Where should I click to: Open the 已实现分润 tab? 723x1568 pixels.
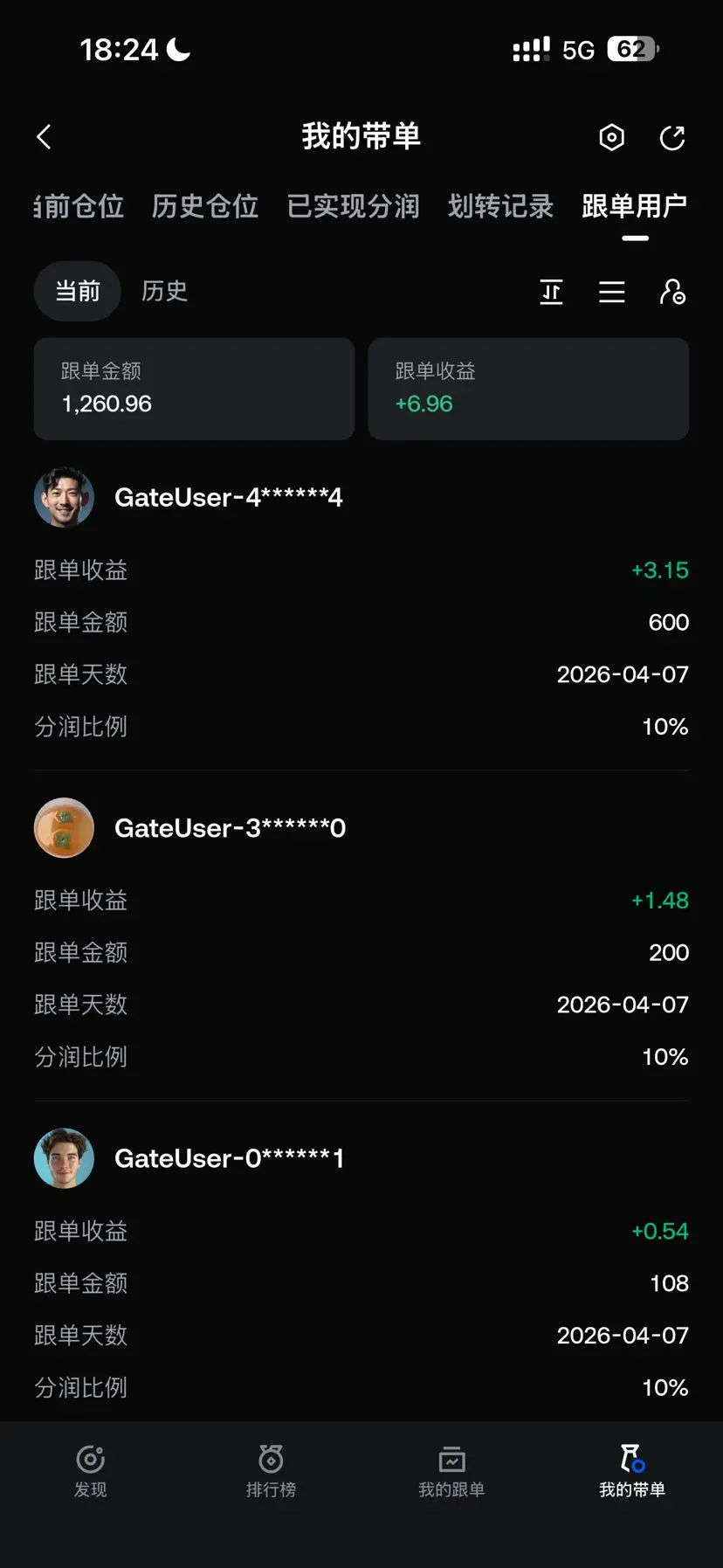pos(353,206)
